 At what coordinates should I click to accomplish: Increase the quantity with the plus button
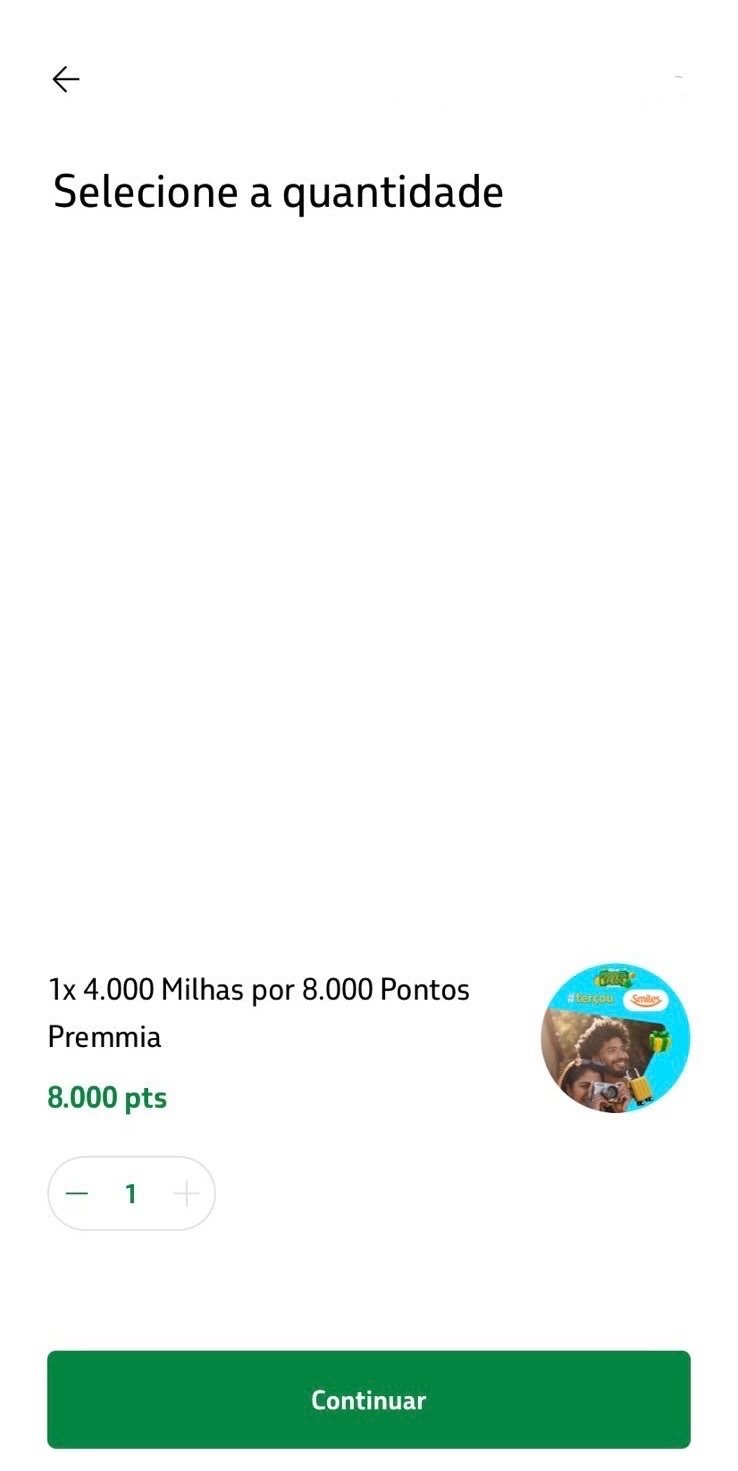point(186,1193)
